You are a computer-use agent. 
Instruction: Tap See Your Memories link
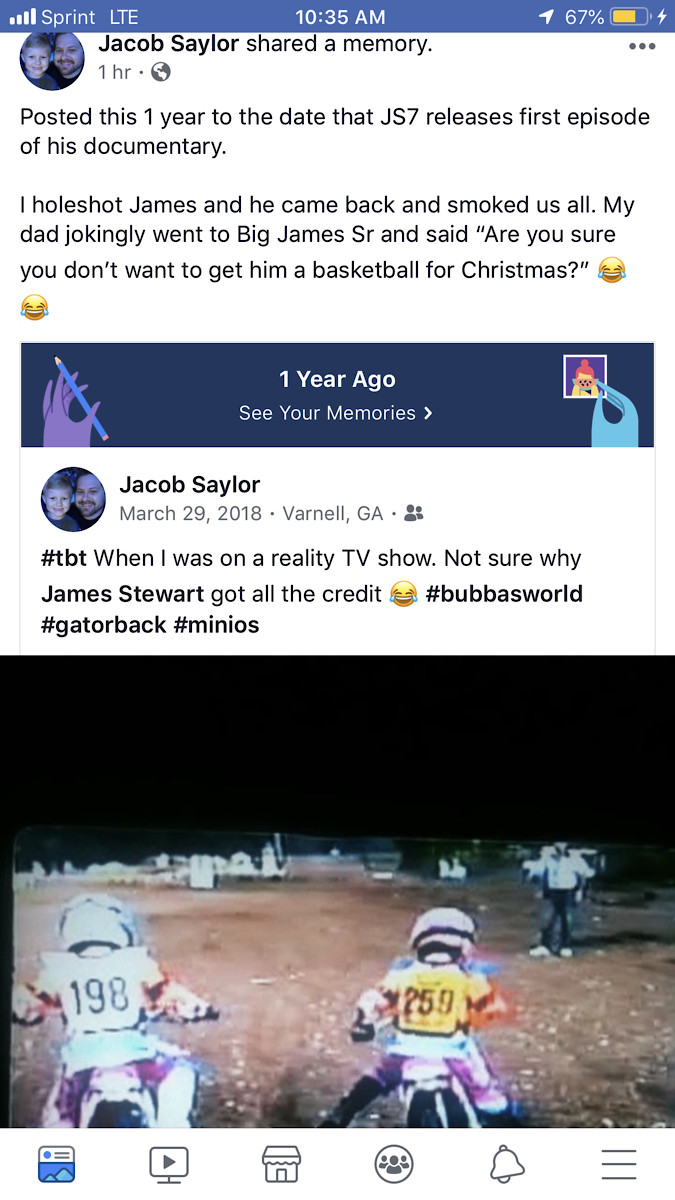tap(335, 413)
